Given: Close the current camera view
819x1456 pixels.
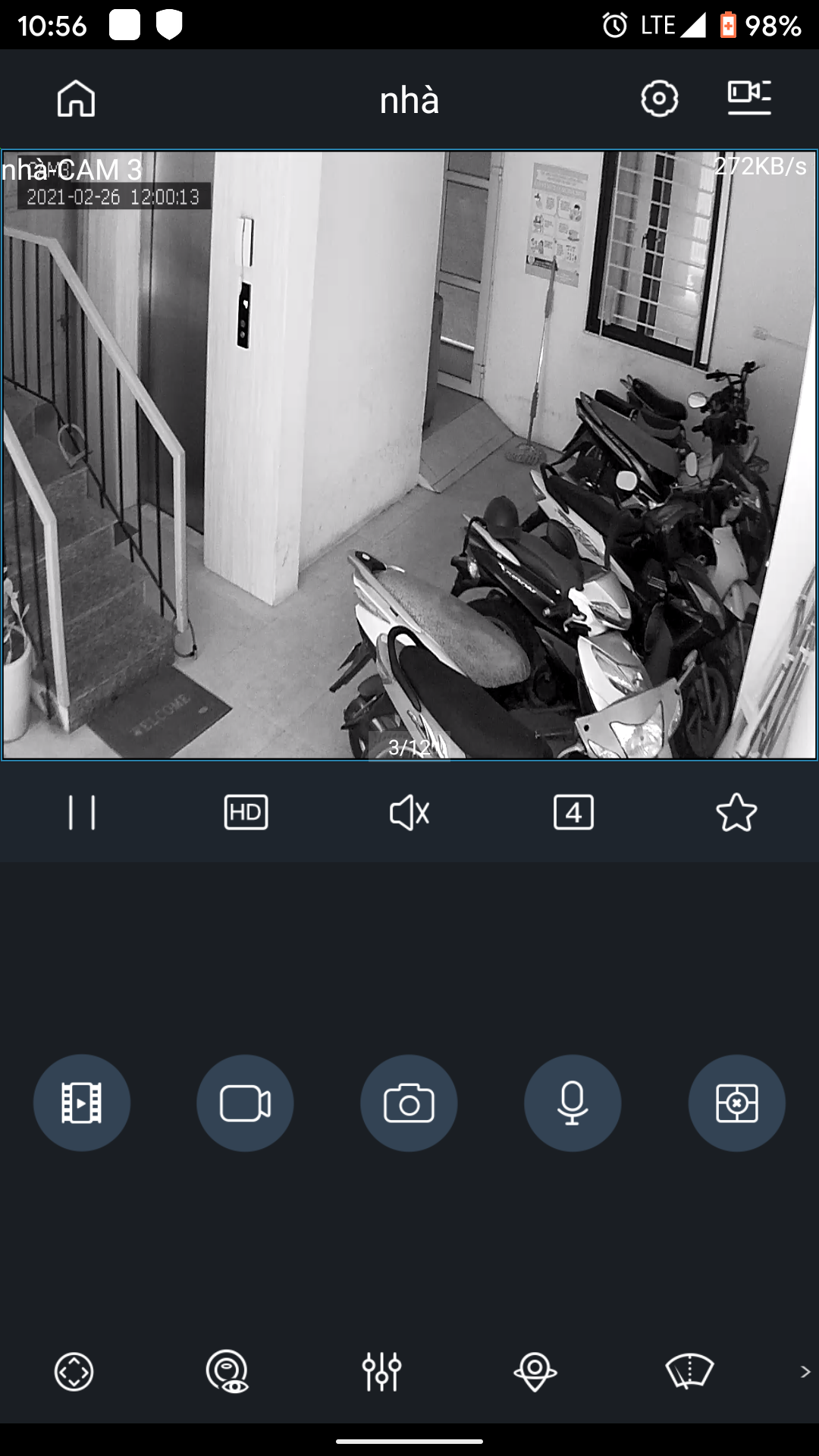Looking at the screenshot, I should (736, 1103).
